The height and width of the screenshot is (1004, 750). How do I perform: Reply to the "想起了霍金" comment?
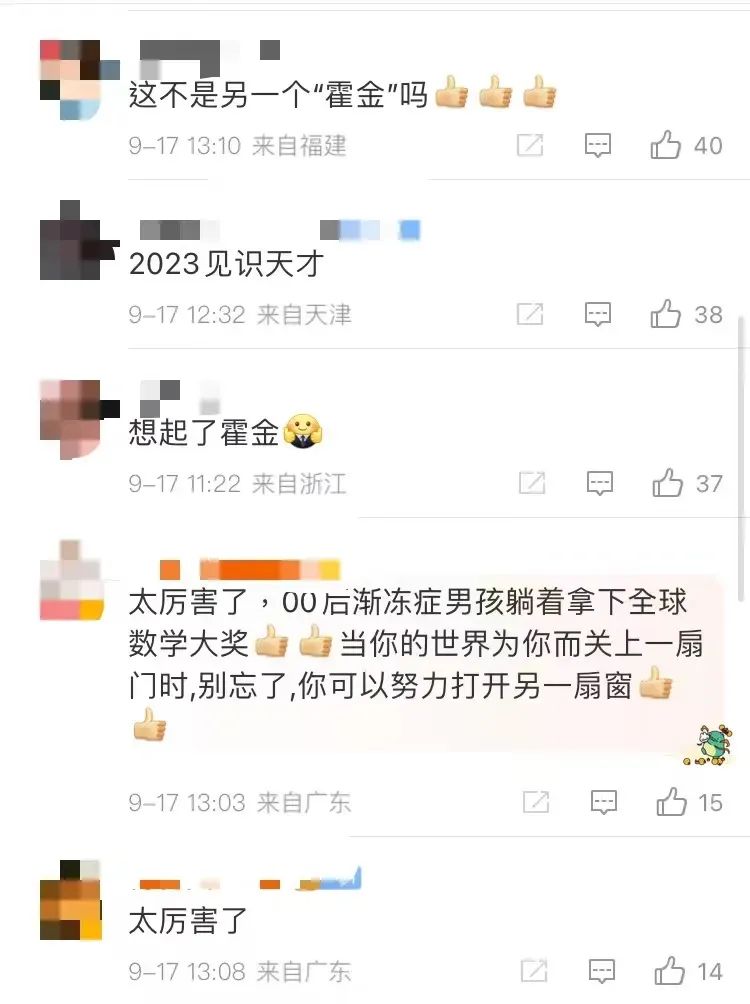[x=599, y=484]
